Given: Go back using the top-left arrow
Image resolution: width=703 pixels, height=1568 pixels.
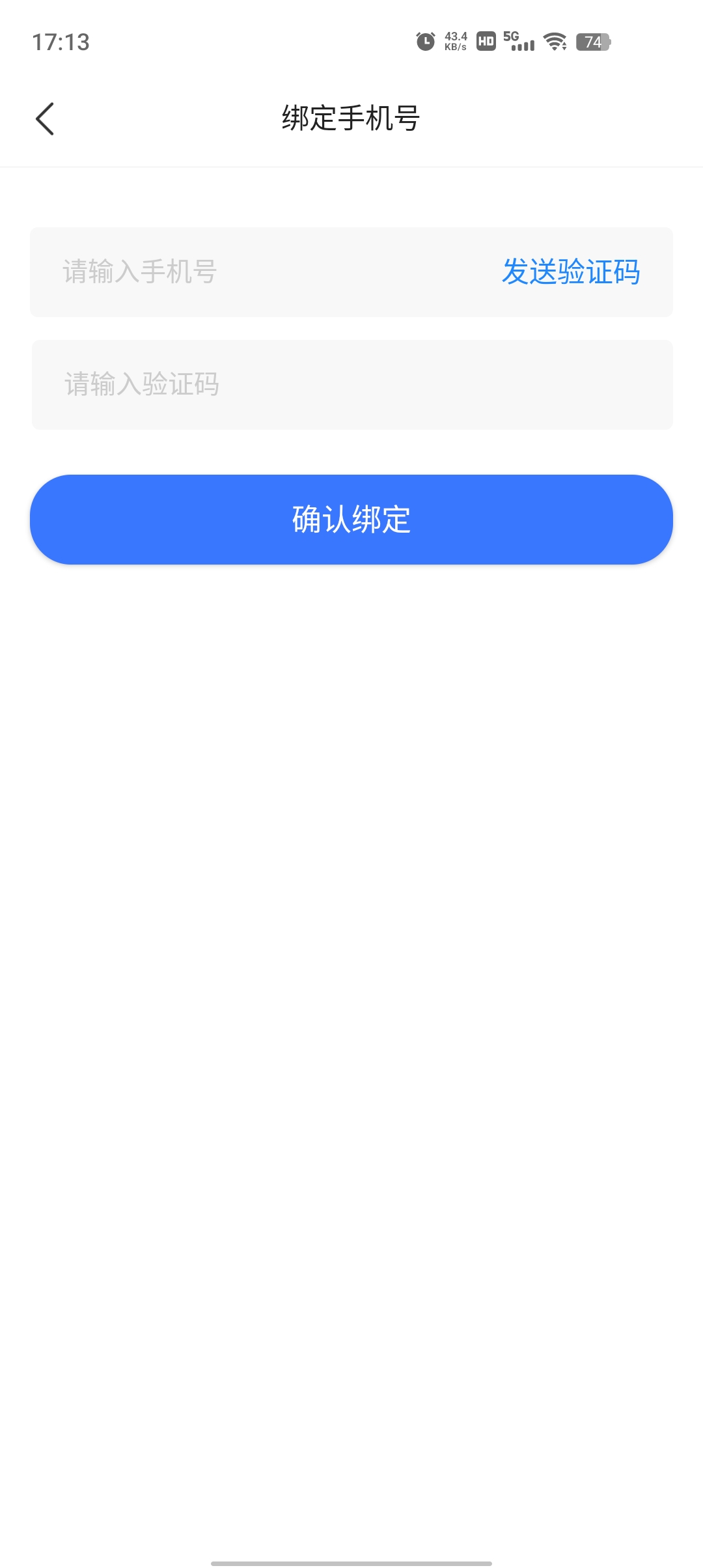Looking at the screenshot, I should tap(45, 119).
